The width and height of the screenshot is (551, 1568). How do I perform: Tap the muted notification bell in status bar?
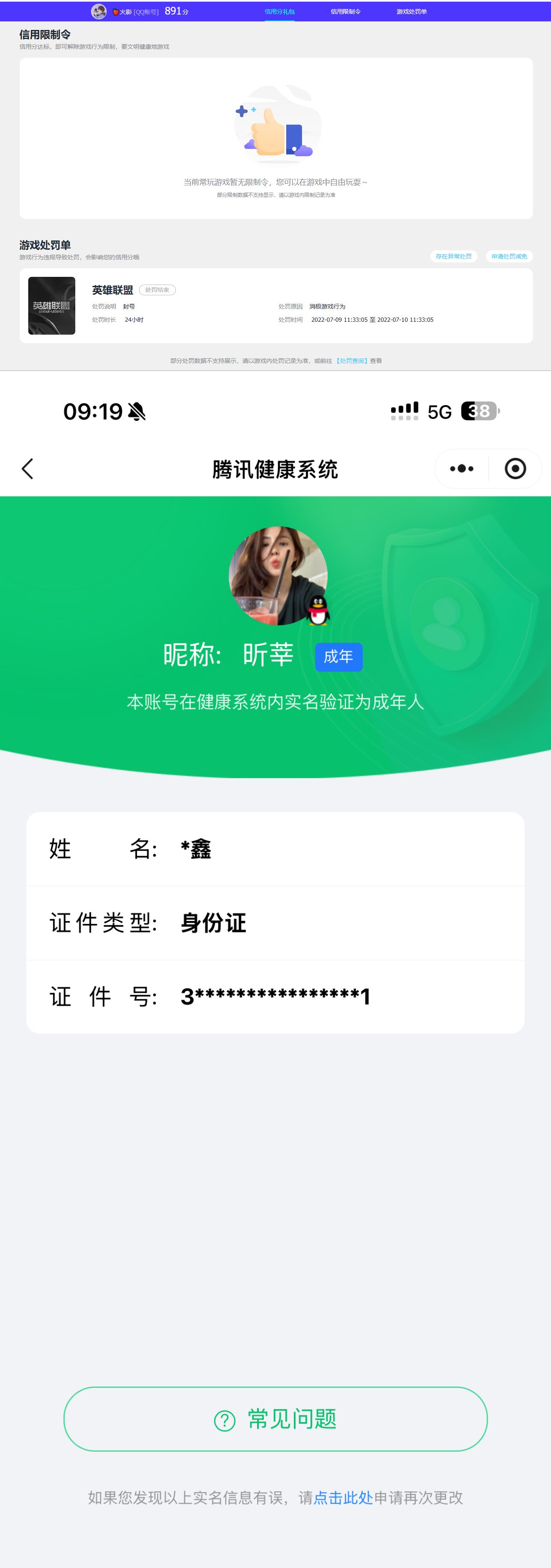point(137,412)
